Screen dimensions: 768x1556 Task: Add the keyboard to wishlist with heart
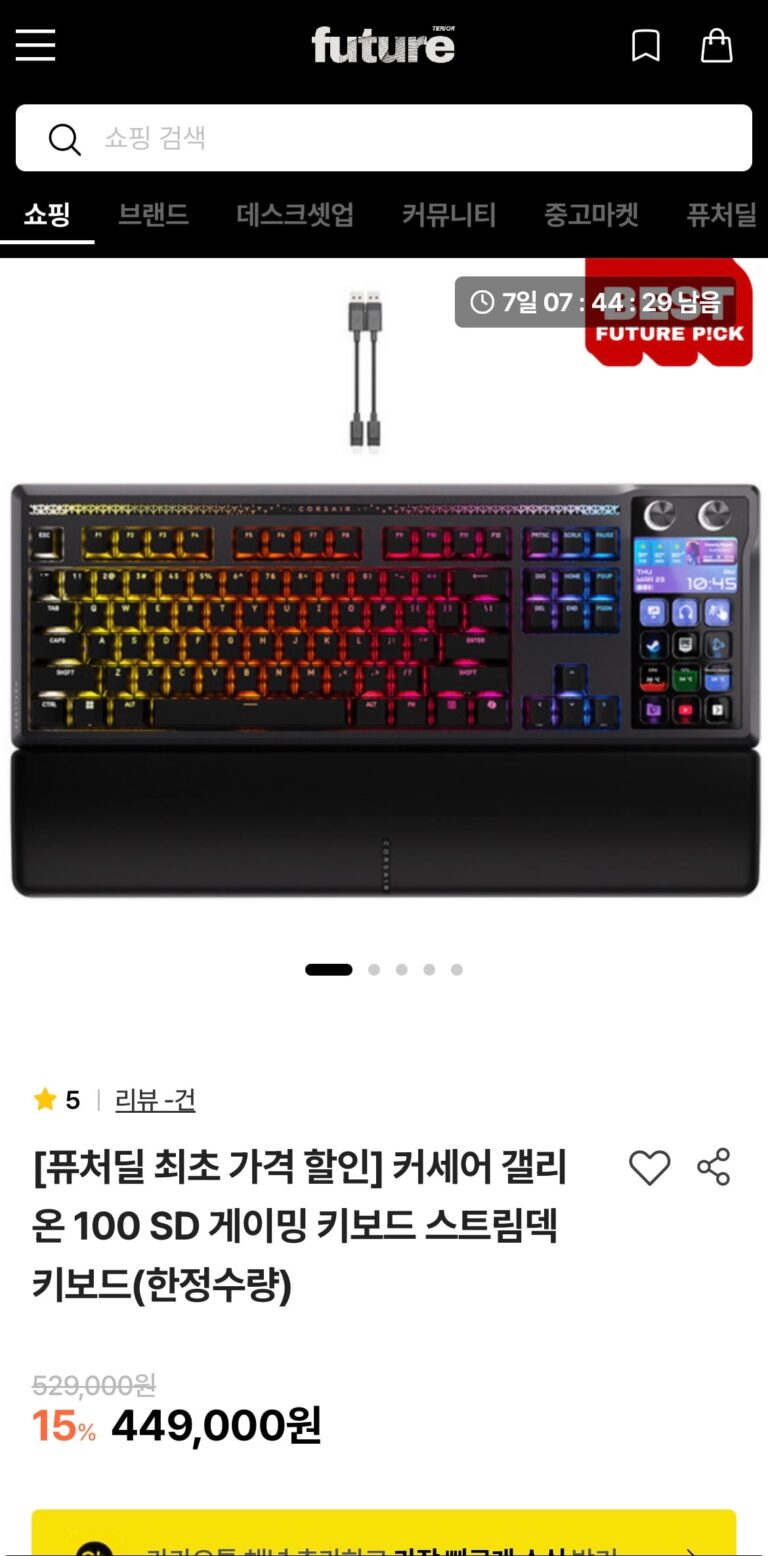pos(649,1167)
